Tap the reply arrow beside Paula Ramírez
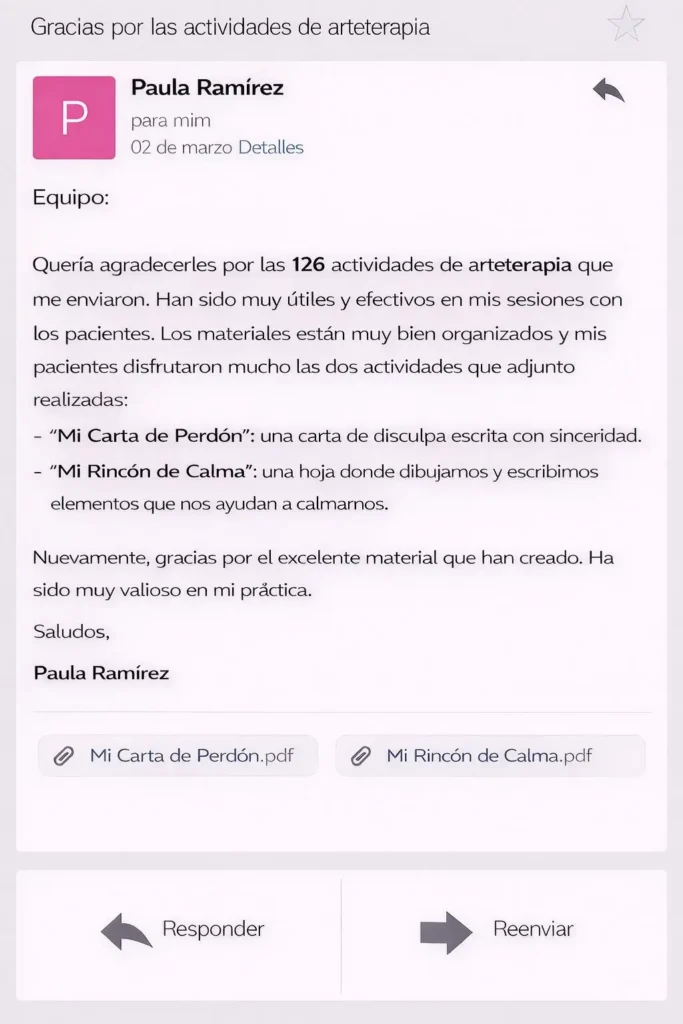 [608, 91]
